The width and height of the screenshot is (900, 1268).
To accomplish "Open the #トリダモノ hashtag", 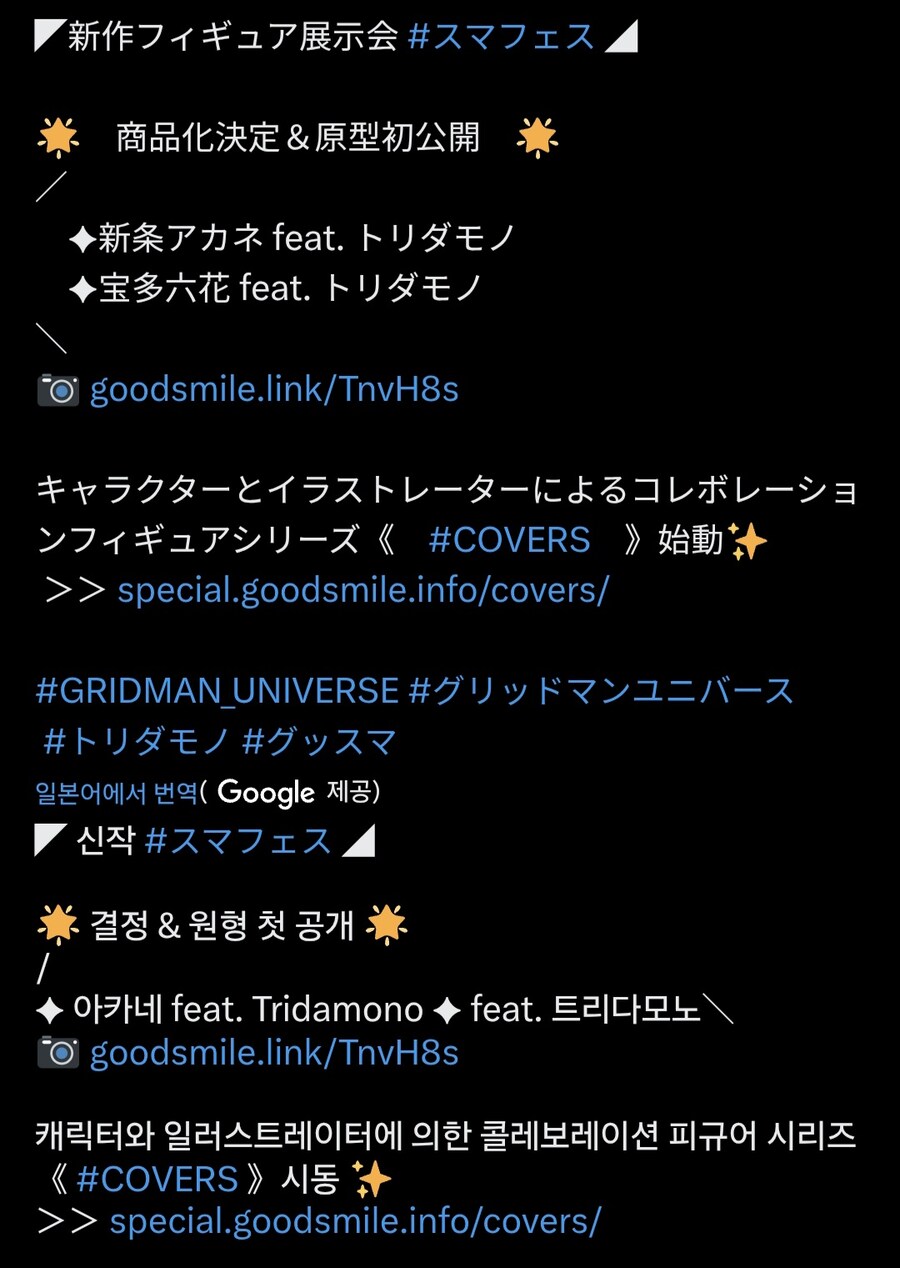I will (x=138, y=742).
